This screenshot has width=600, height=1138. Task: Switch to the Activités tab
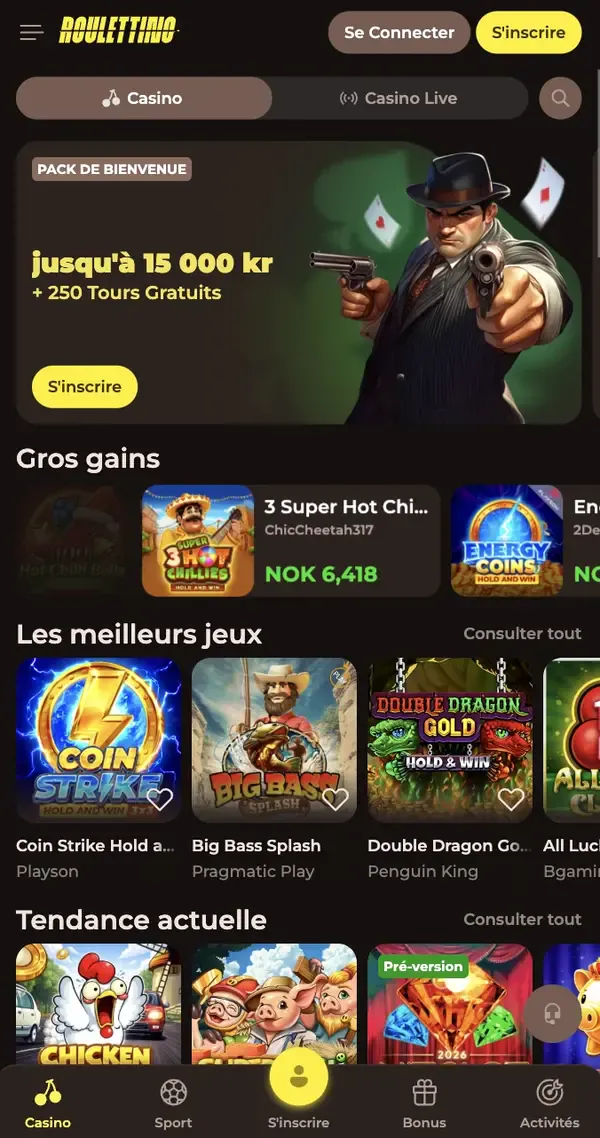[x=549, y=1102]
